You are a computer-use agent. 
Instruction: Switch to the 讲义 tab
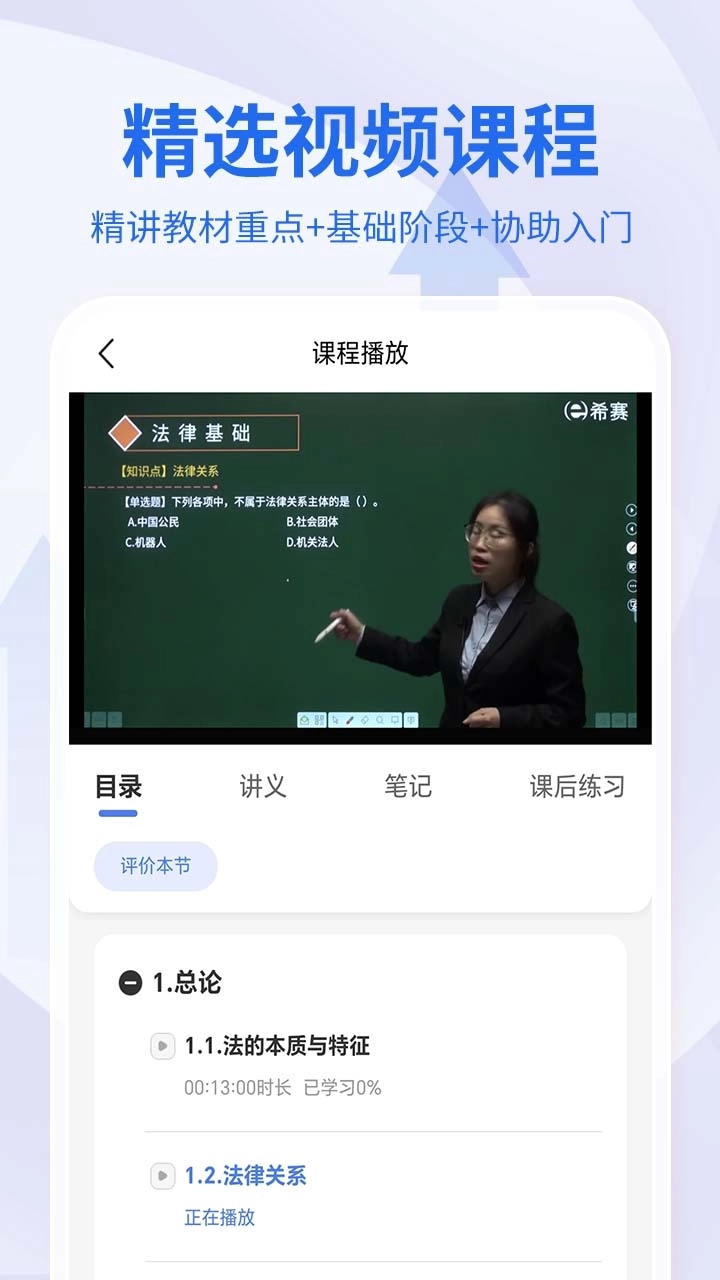coord(260,787)
